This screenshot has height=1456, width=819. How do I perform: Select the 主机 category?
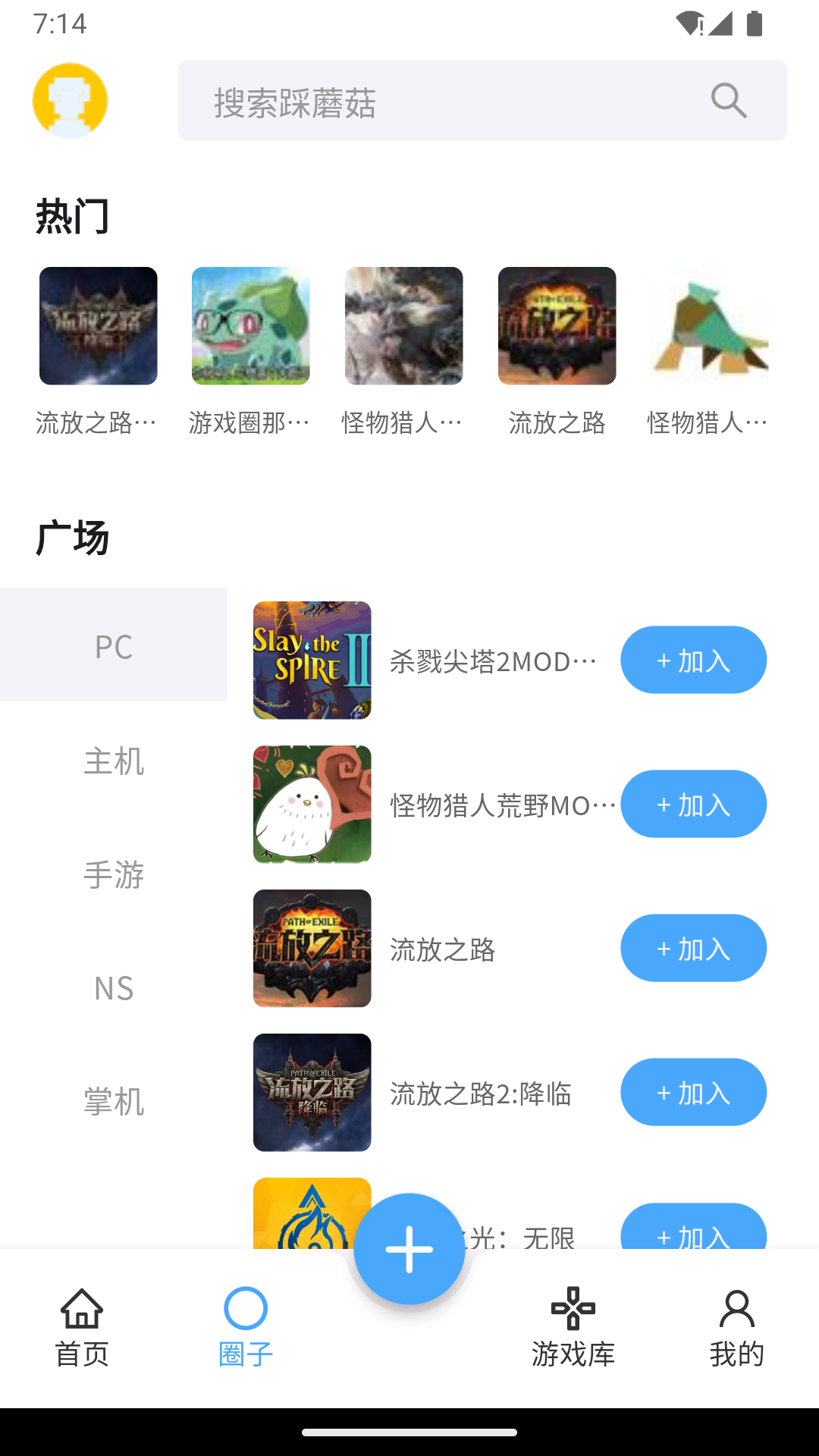(114, 761)
